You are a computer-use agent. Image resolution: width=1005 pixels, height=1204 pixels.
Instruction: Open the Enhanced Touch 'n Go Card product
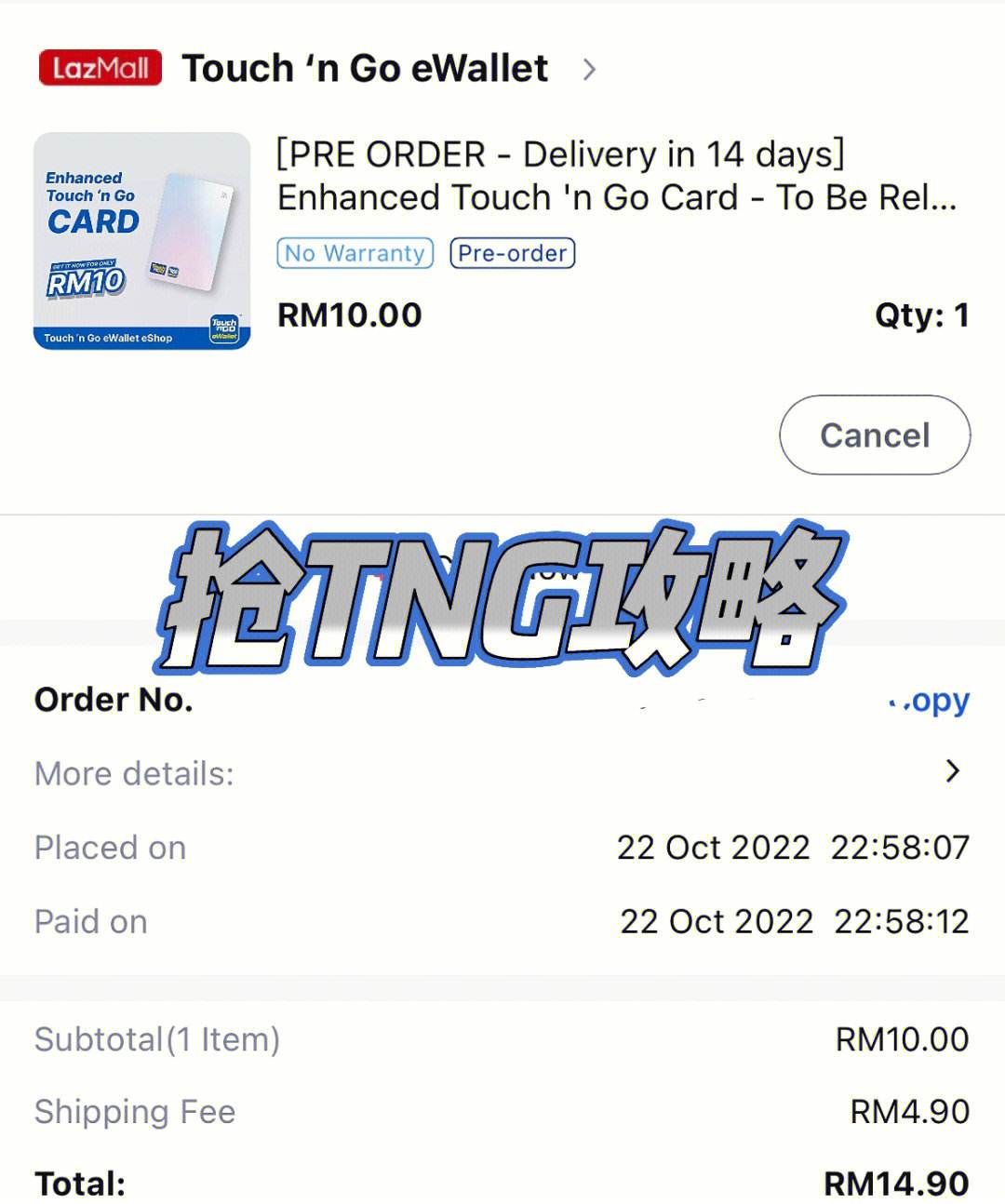(616, 177)
